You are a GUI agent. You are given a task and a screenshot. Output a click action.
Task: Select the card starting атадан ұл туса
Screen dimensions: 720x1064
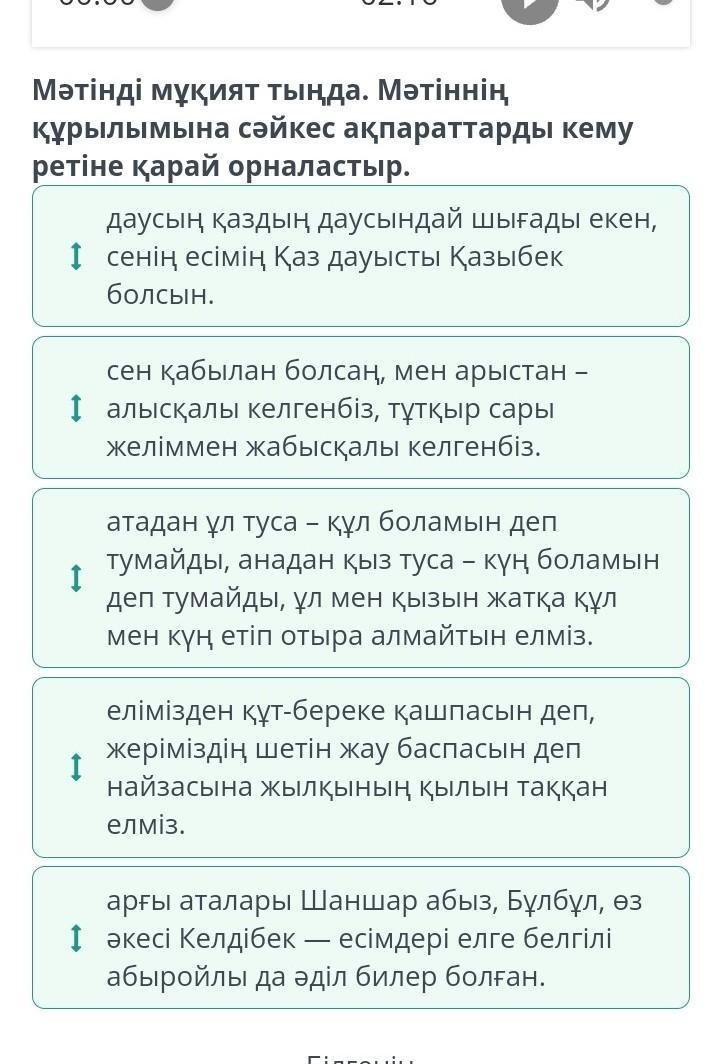point(361,578)
